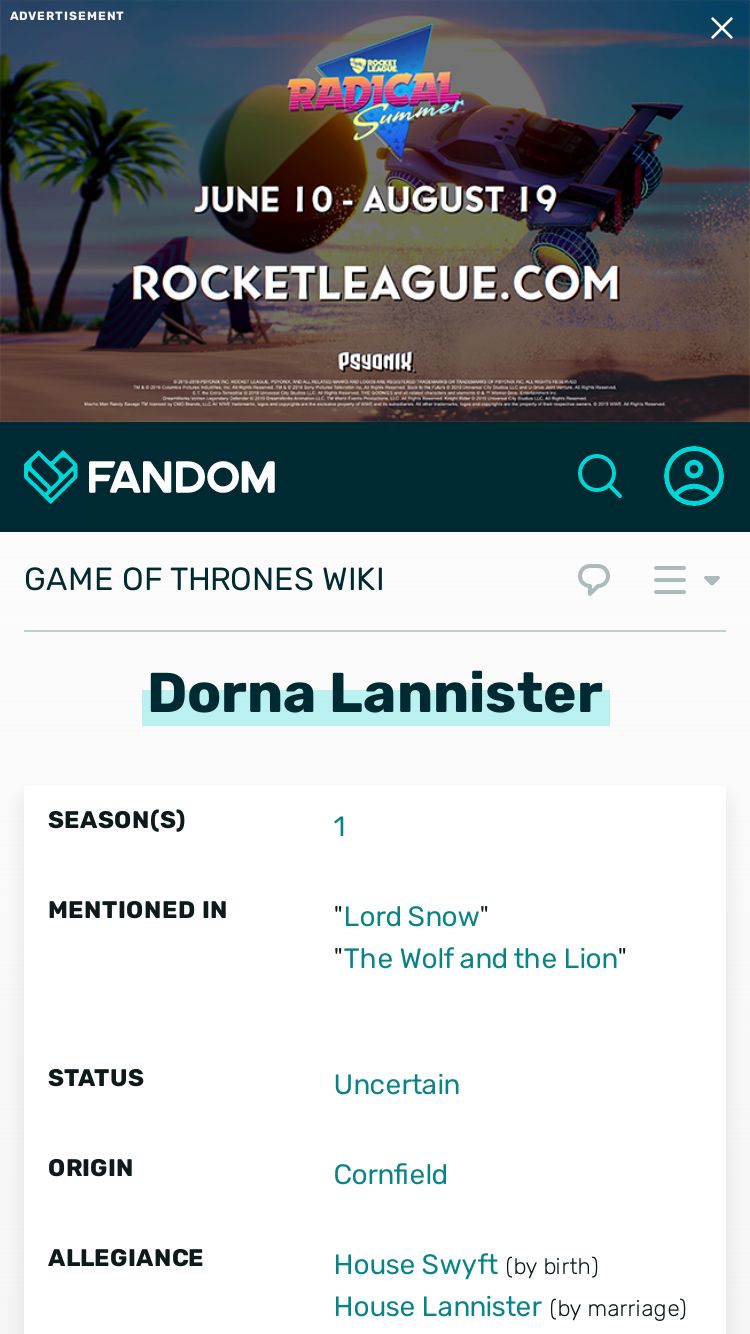This screenshot has width=750, height=1334.
Task: Open Game of Thrones Wiki home
Action: (x=204, y=579)
